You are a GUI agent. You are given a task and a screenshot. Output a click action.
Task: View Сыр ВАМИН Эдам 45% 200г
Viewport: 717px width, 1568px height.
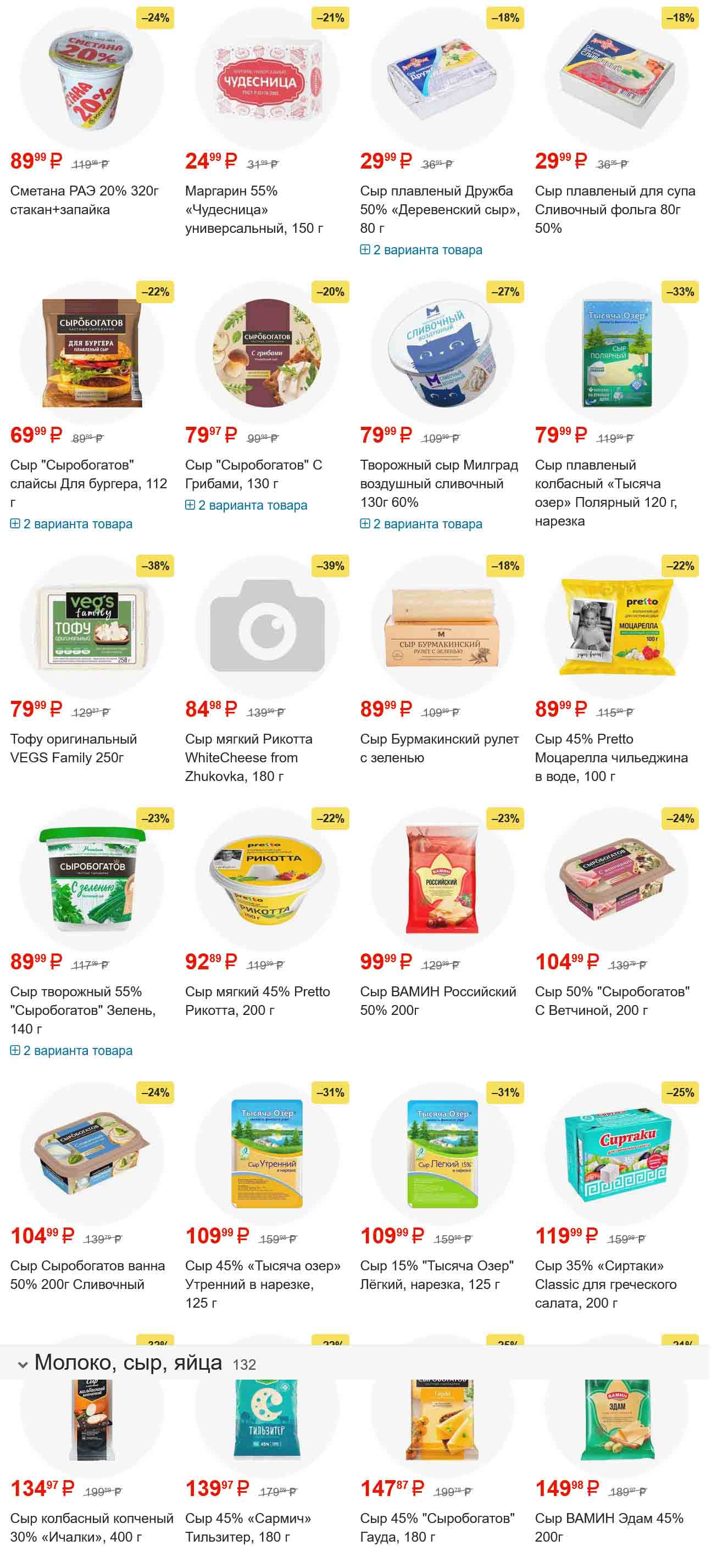click(609, 1527)
